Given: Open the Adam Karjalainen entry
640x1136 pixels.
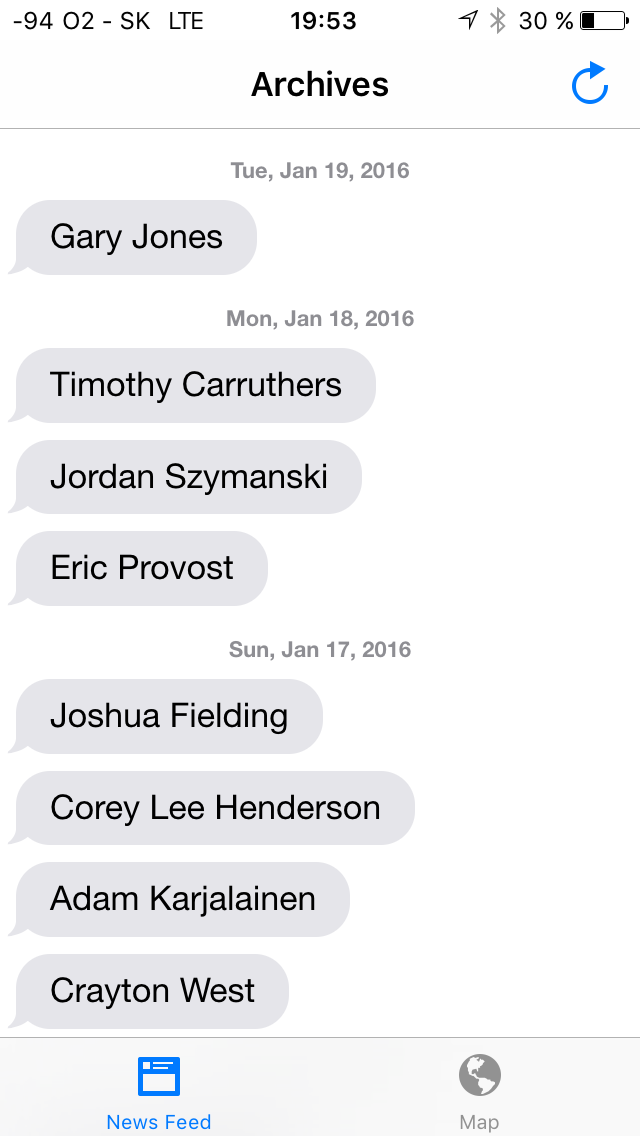Looking at the screenshot, I should point(183,899).
